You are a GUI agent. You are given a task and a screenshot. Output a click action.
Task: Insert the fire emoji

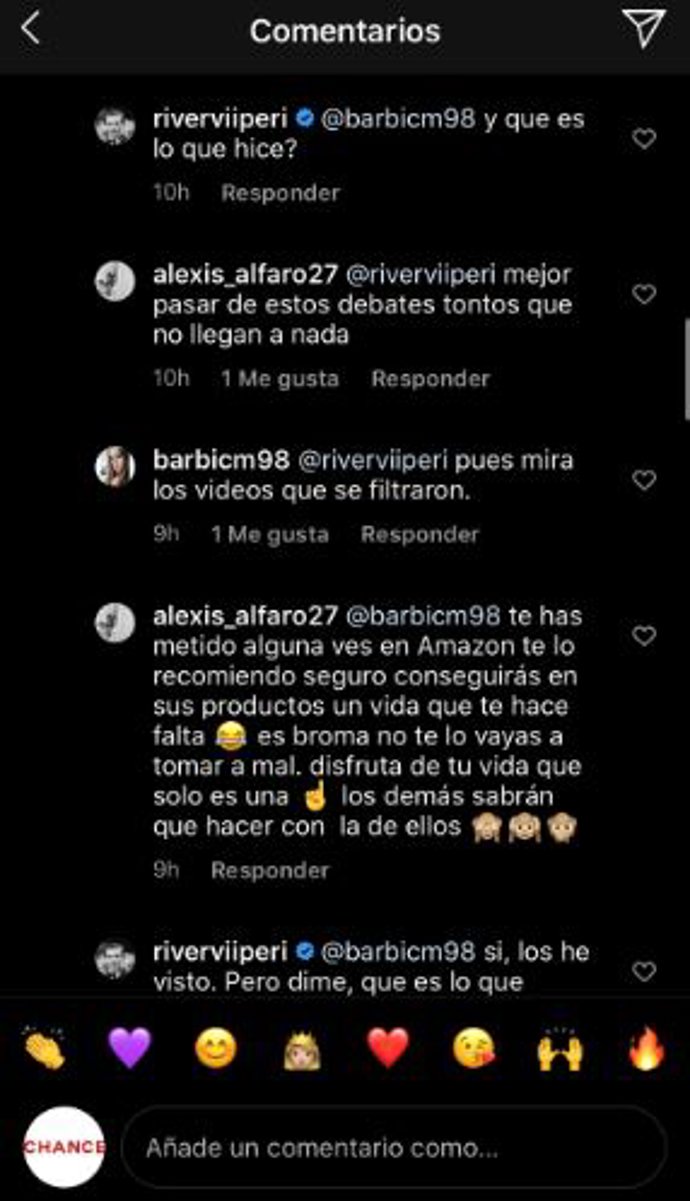point(646,1049)
